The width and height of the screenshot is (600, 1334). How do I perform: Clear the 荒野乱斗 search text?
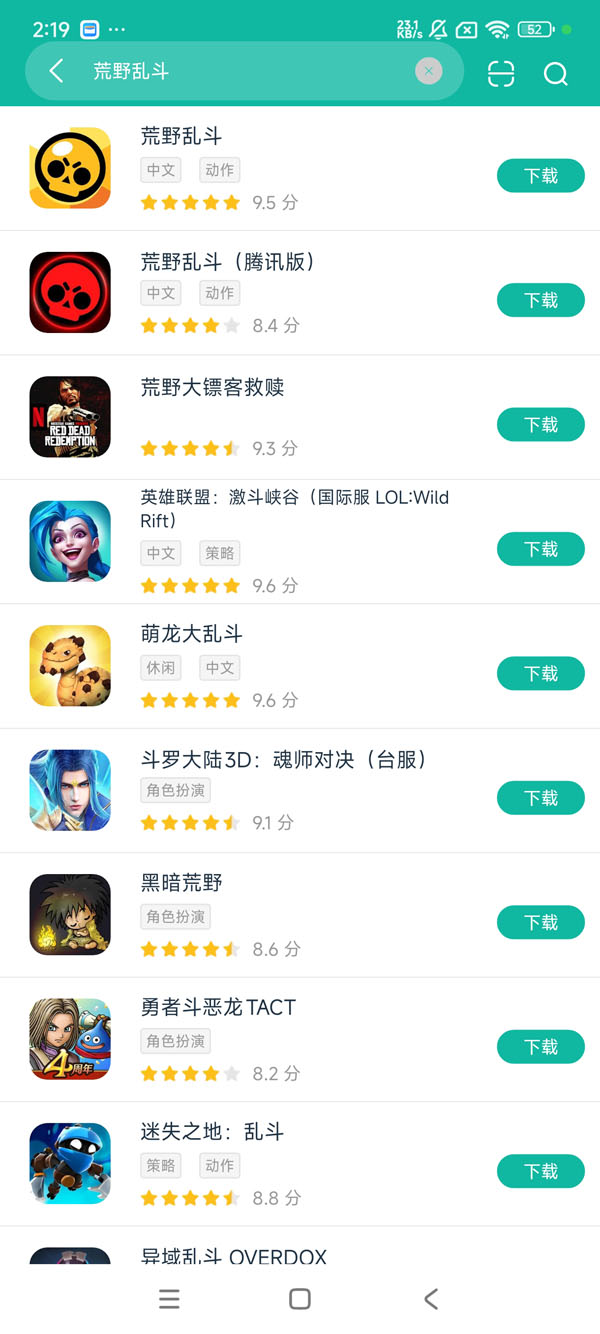[x=428, y=71]
